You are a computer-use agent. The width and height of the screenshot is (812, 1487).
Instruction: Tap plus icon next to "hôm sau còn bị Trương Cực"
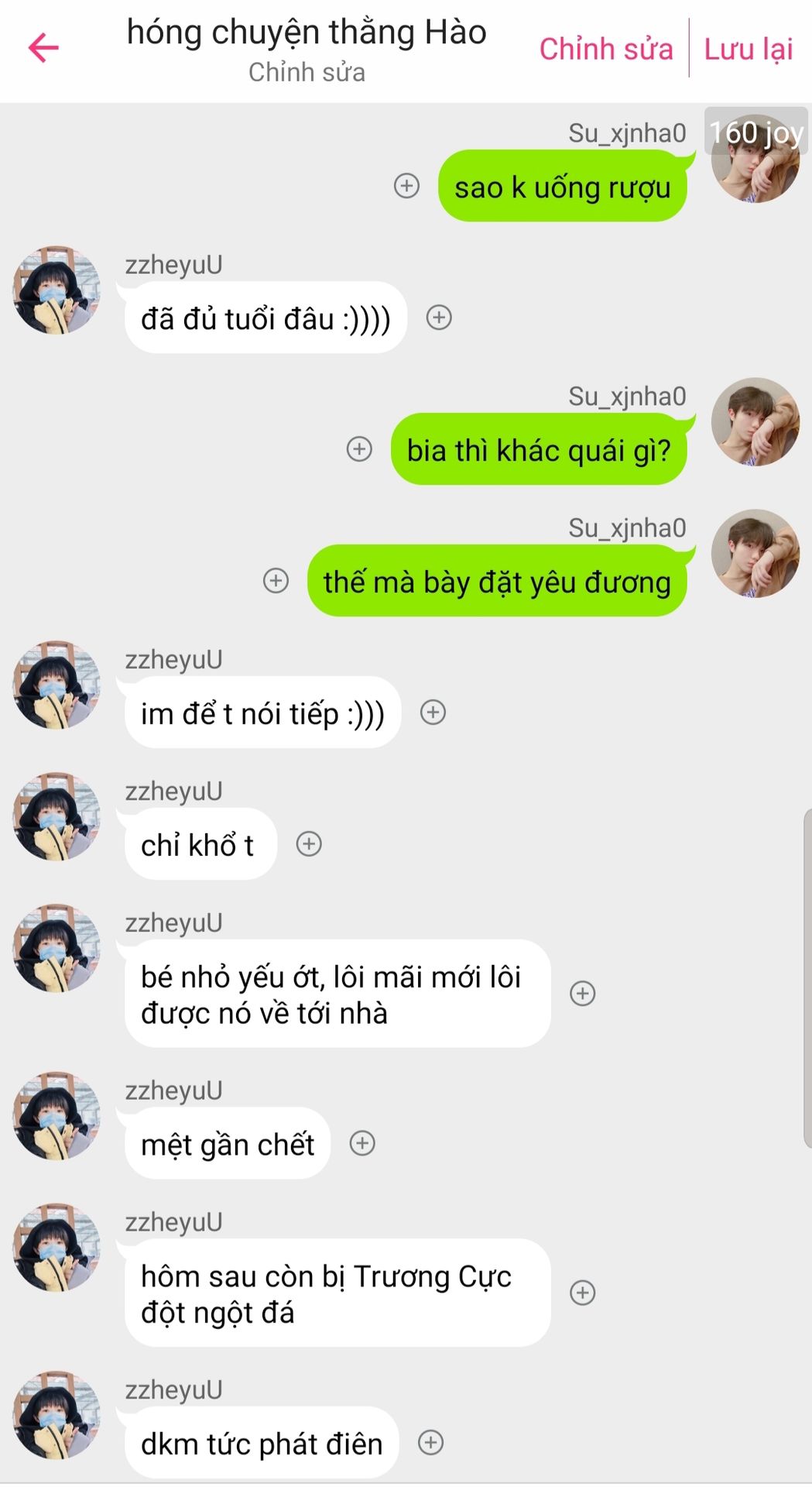[582, 1293]
